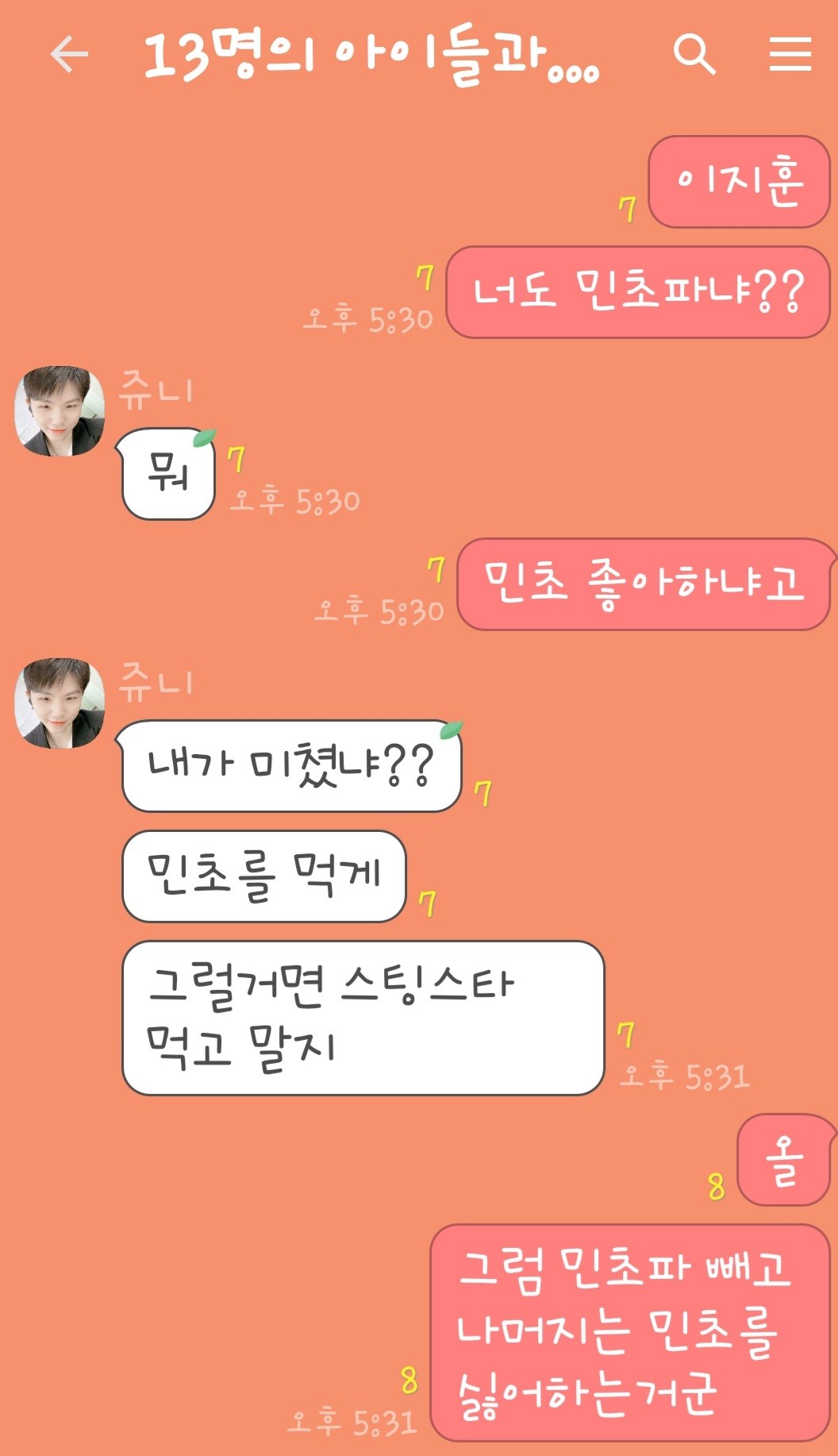Open 쥬니's profile picture above the 내가 미쳤냐?? message
838x1456 pixels.
(x=60, y=703)
